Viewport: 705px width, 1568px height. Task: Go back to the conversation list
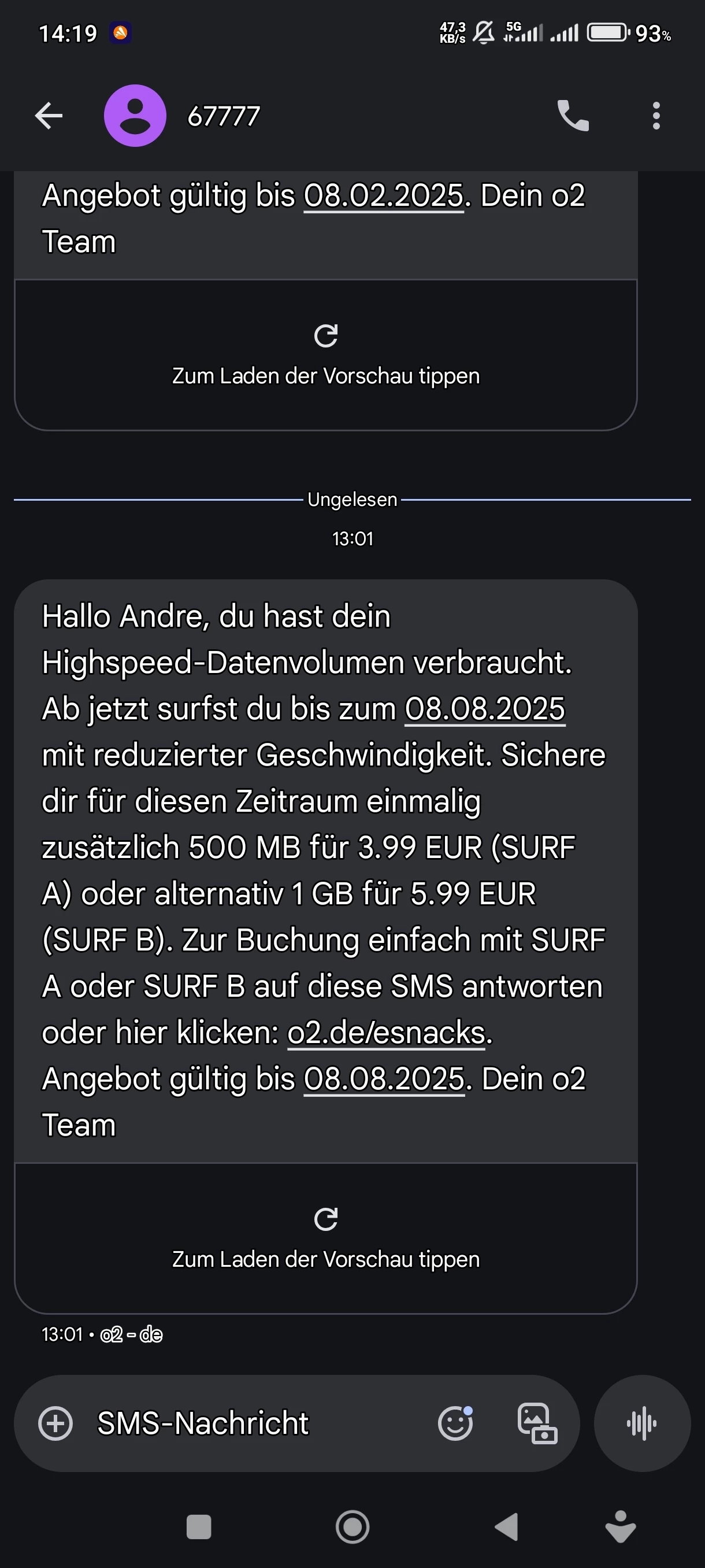(49, 116)
